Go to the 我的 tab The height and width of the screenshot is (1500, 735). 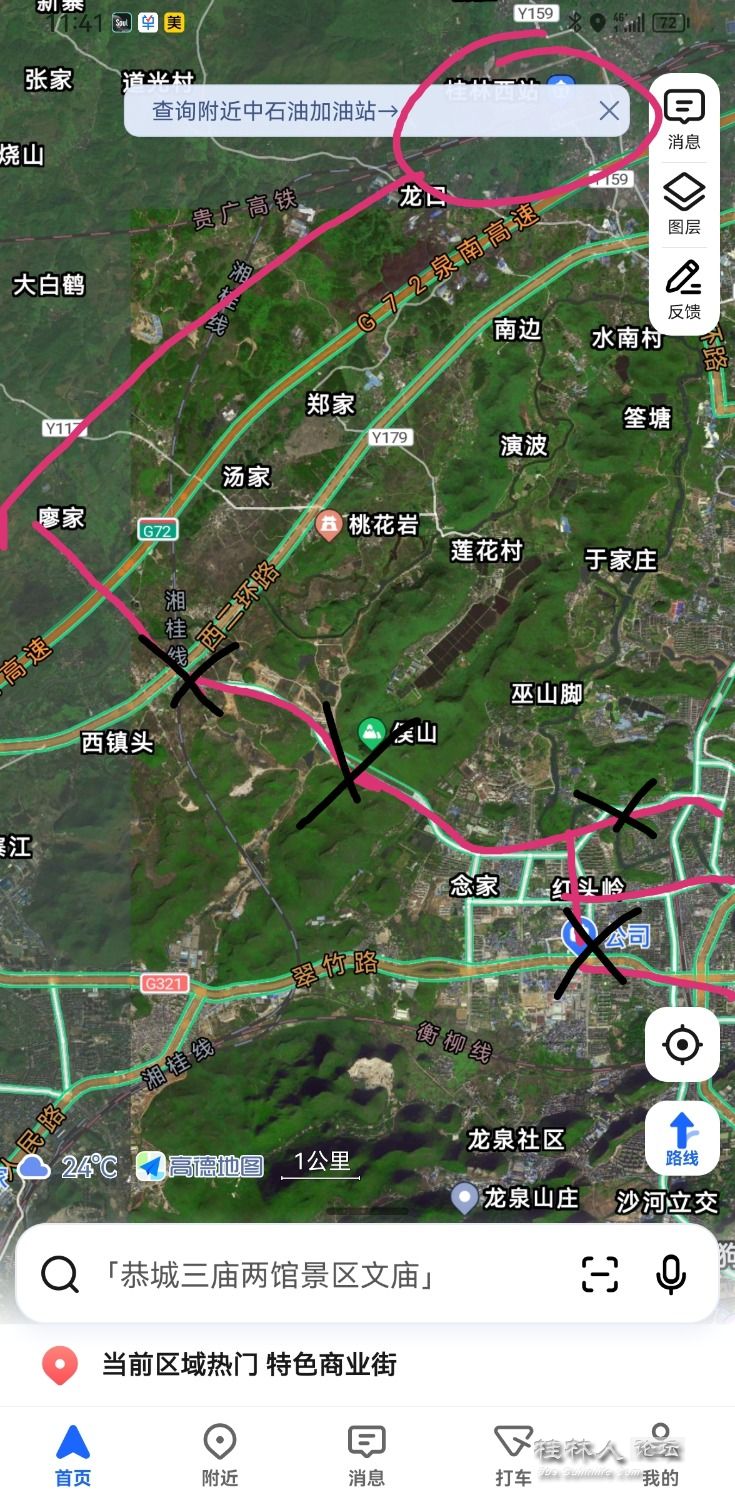[x=660, y=1455]
